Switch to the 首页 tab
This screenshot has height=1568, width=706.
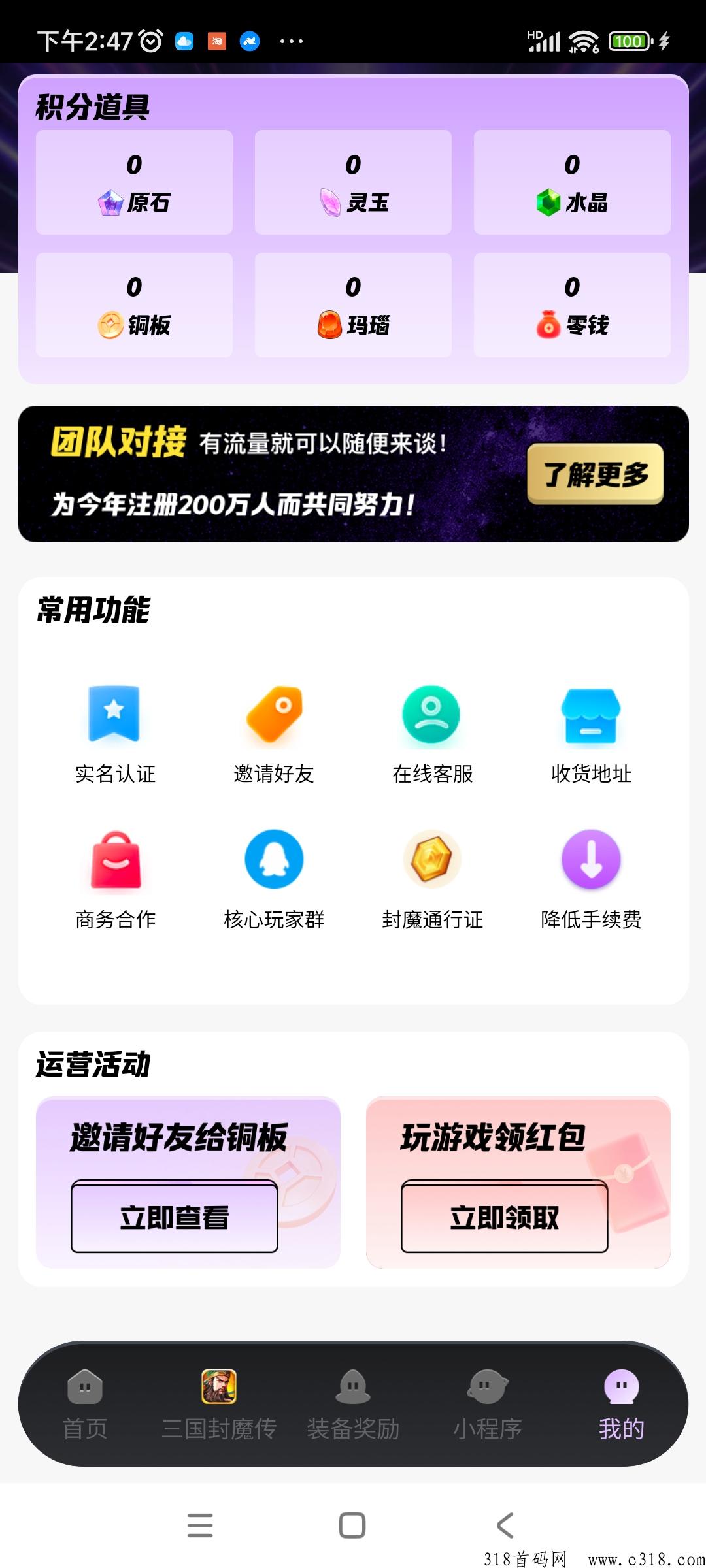[85, 1403]
